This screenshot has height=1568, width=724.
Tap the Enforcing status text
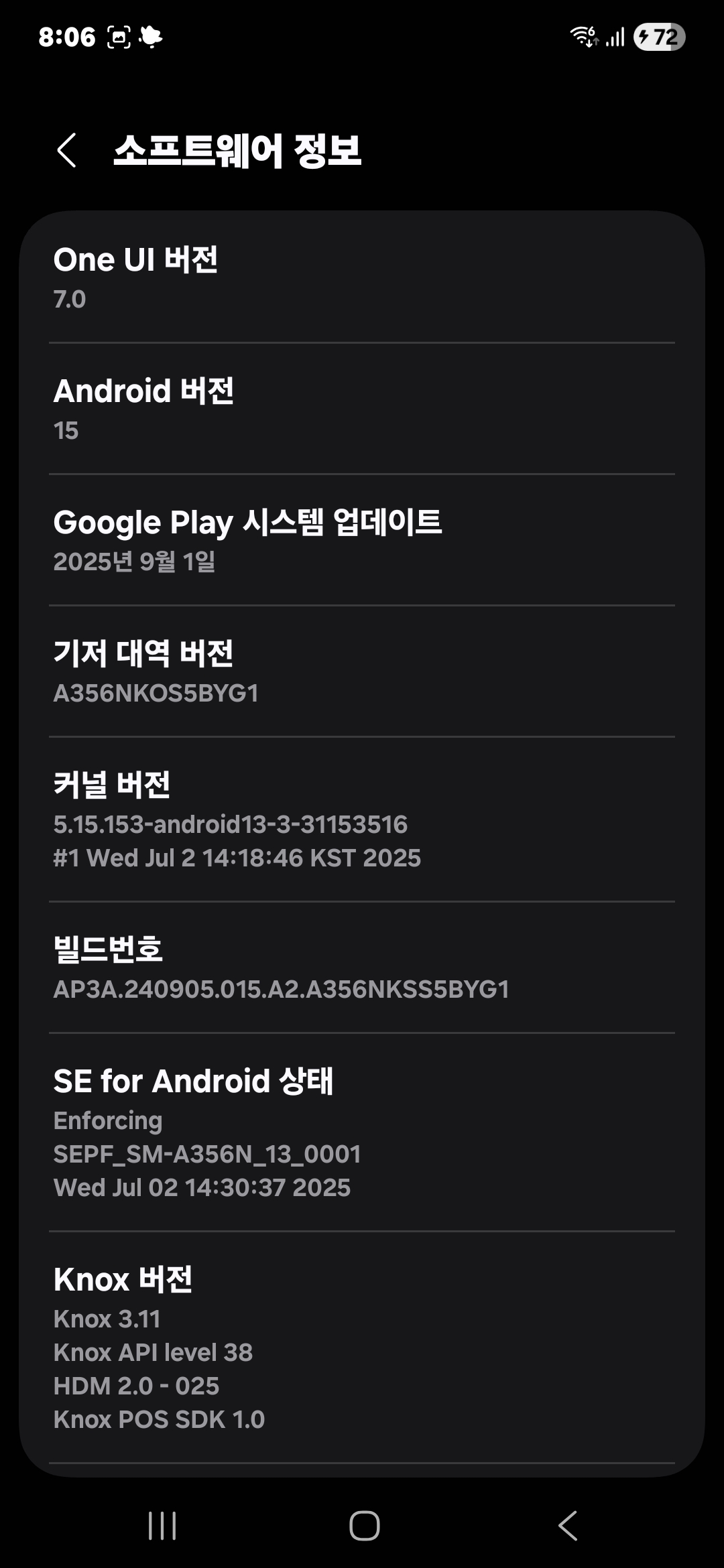click(108, 1120)
